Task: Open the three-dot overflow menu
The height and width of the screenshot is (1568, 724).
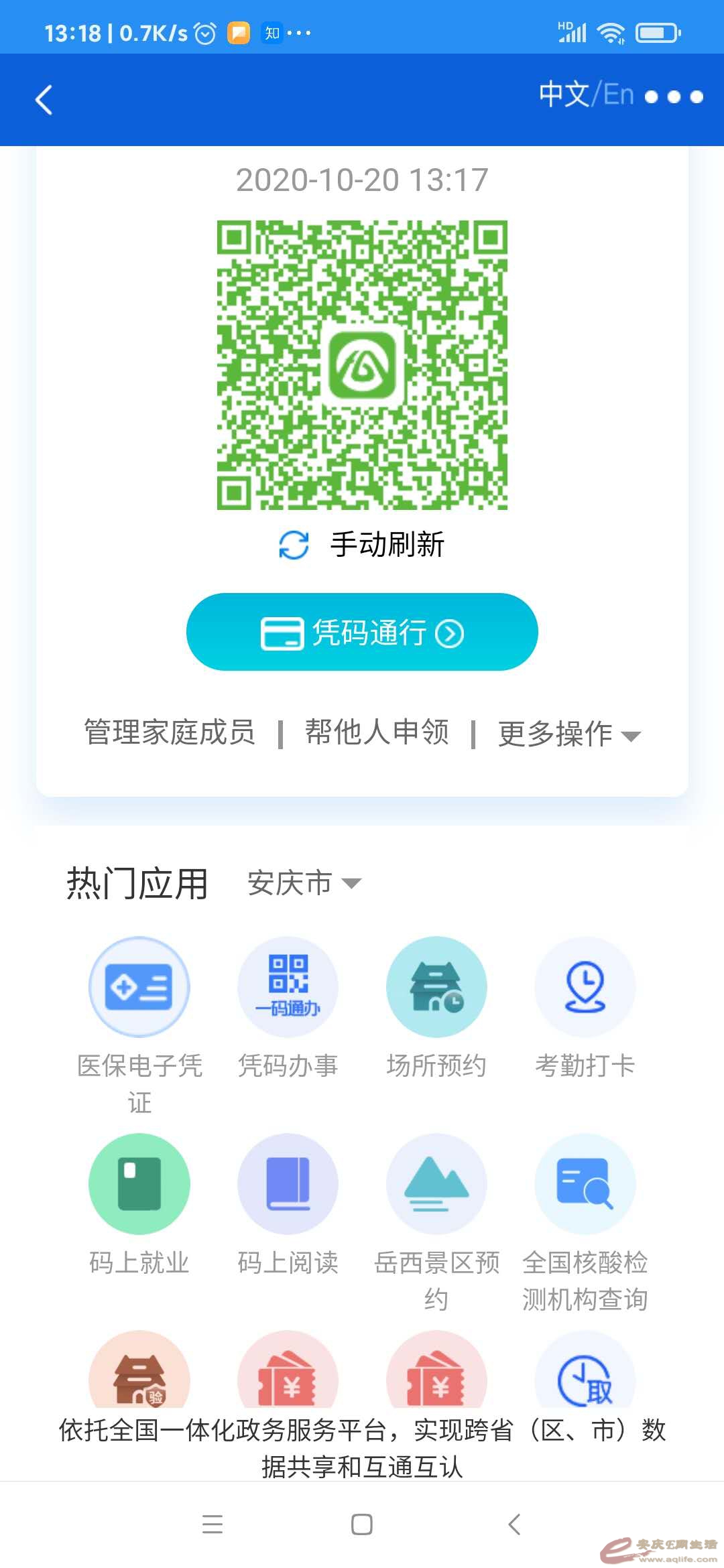Action: click(674, 97)
